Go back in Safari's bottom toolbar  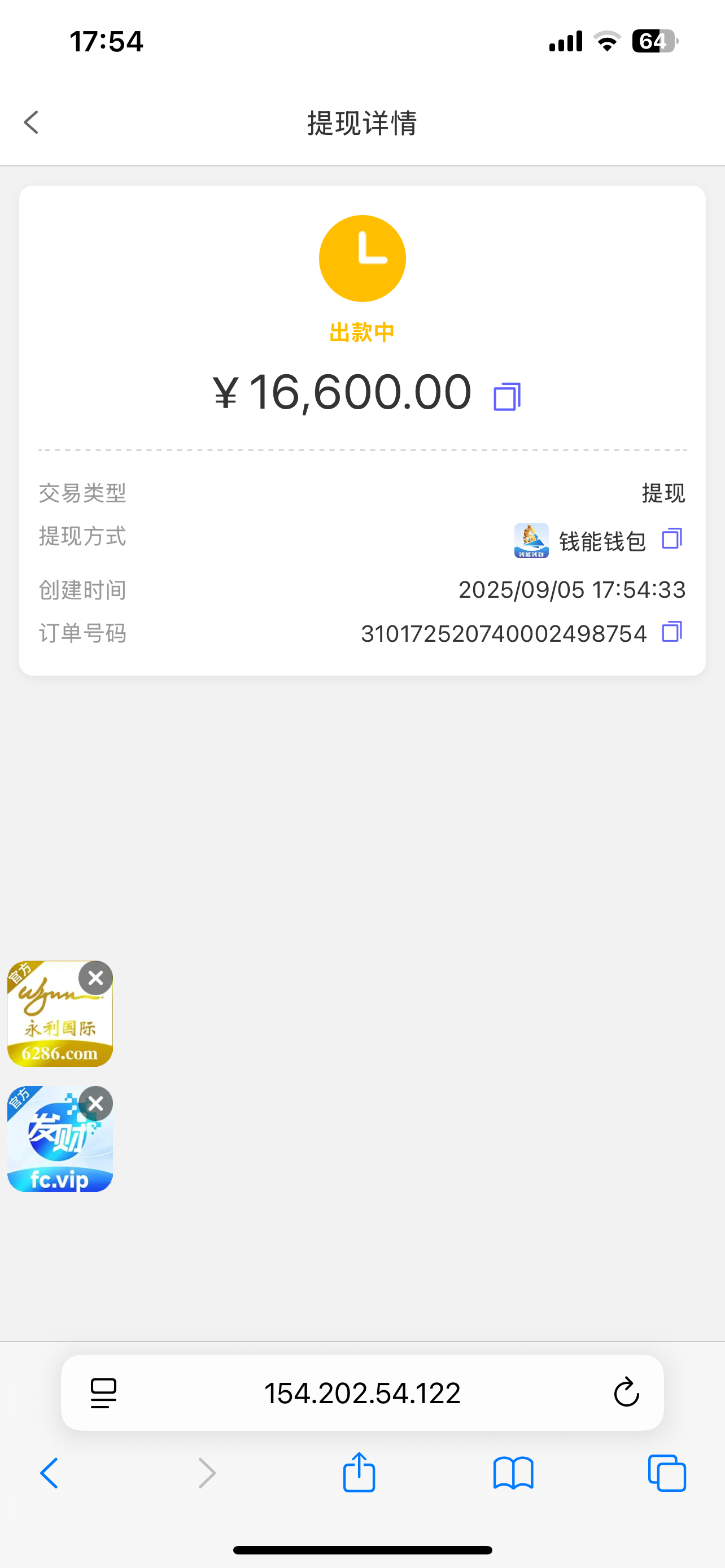point(49,1474)
